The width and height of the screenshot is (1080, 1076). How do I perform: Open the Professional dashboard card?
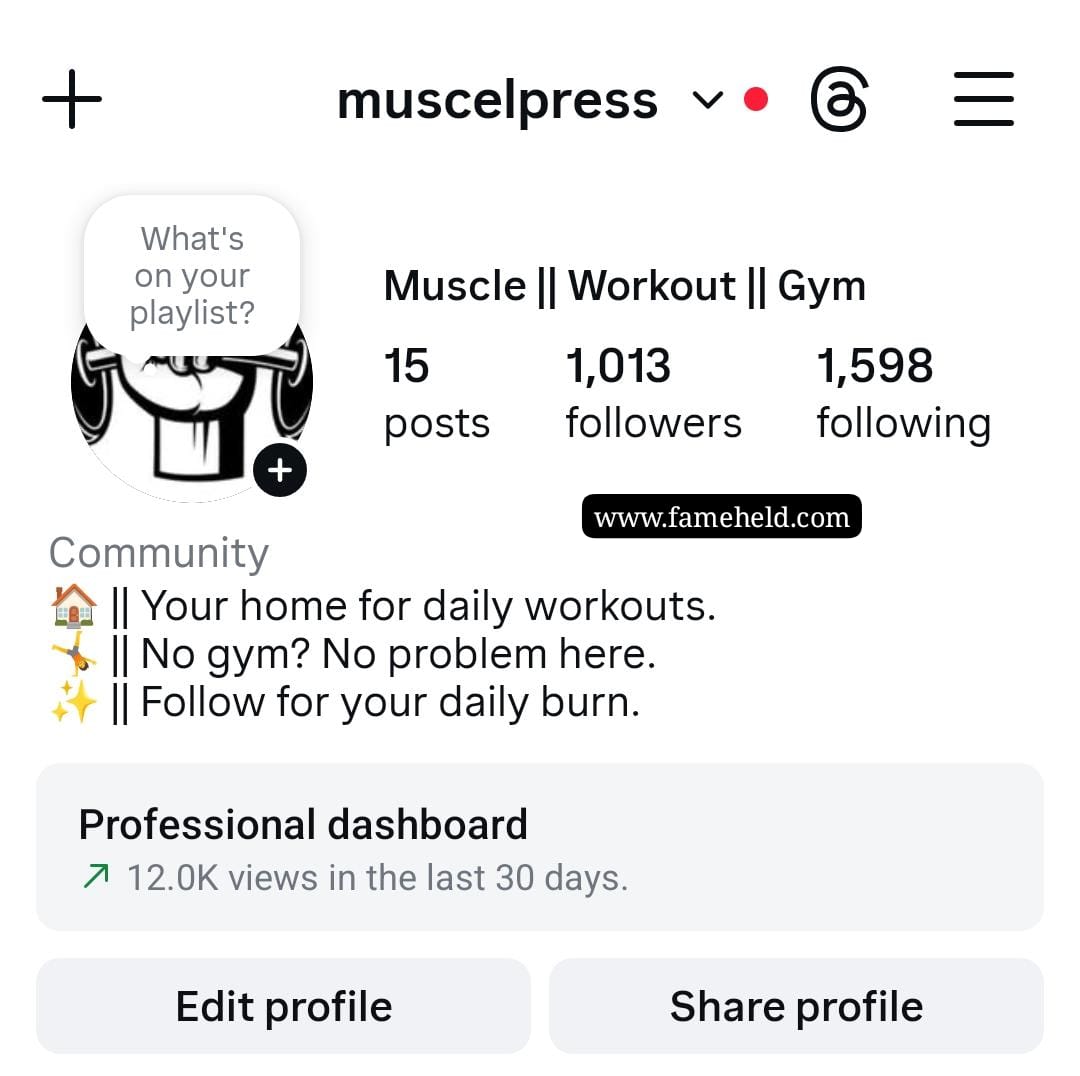540,847
